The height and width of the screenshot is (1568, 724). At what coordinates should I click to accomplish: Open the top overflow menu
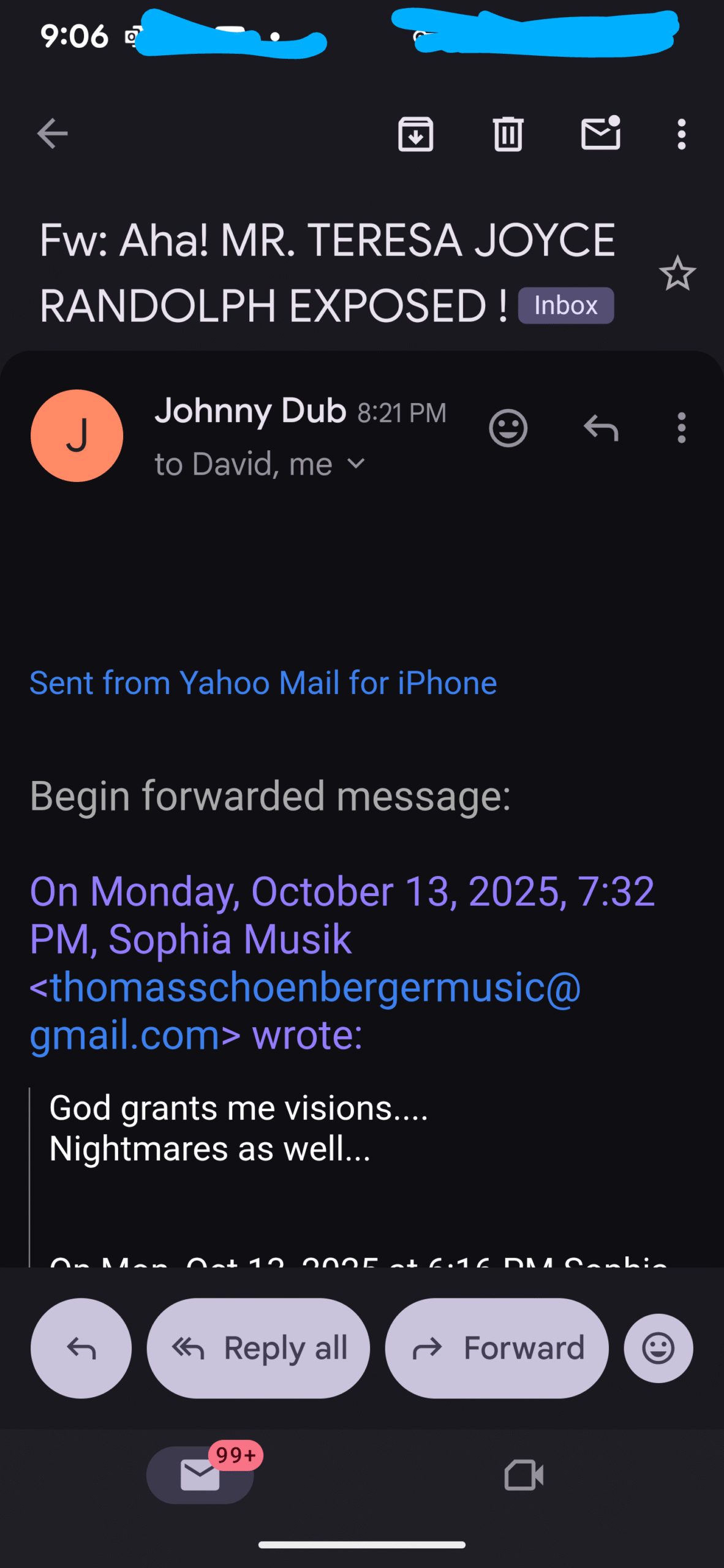pos(681,134)
